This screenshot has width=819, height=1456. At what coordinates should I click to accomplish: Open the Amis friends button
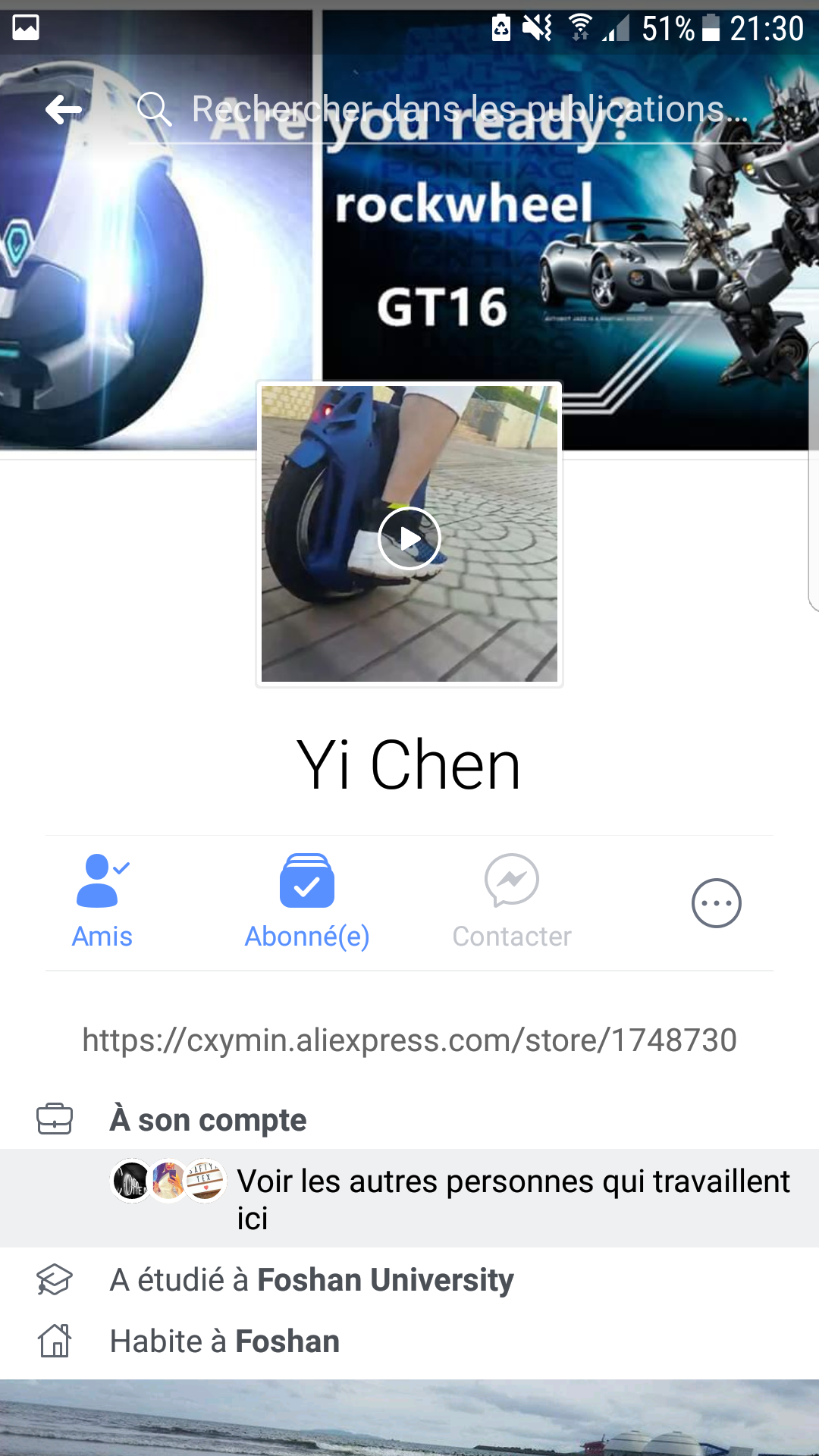102,902
